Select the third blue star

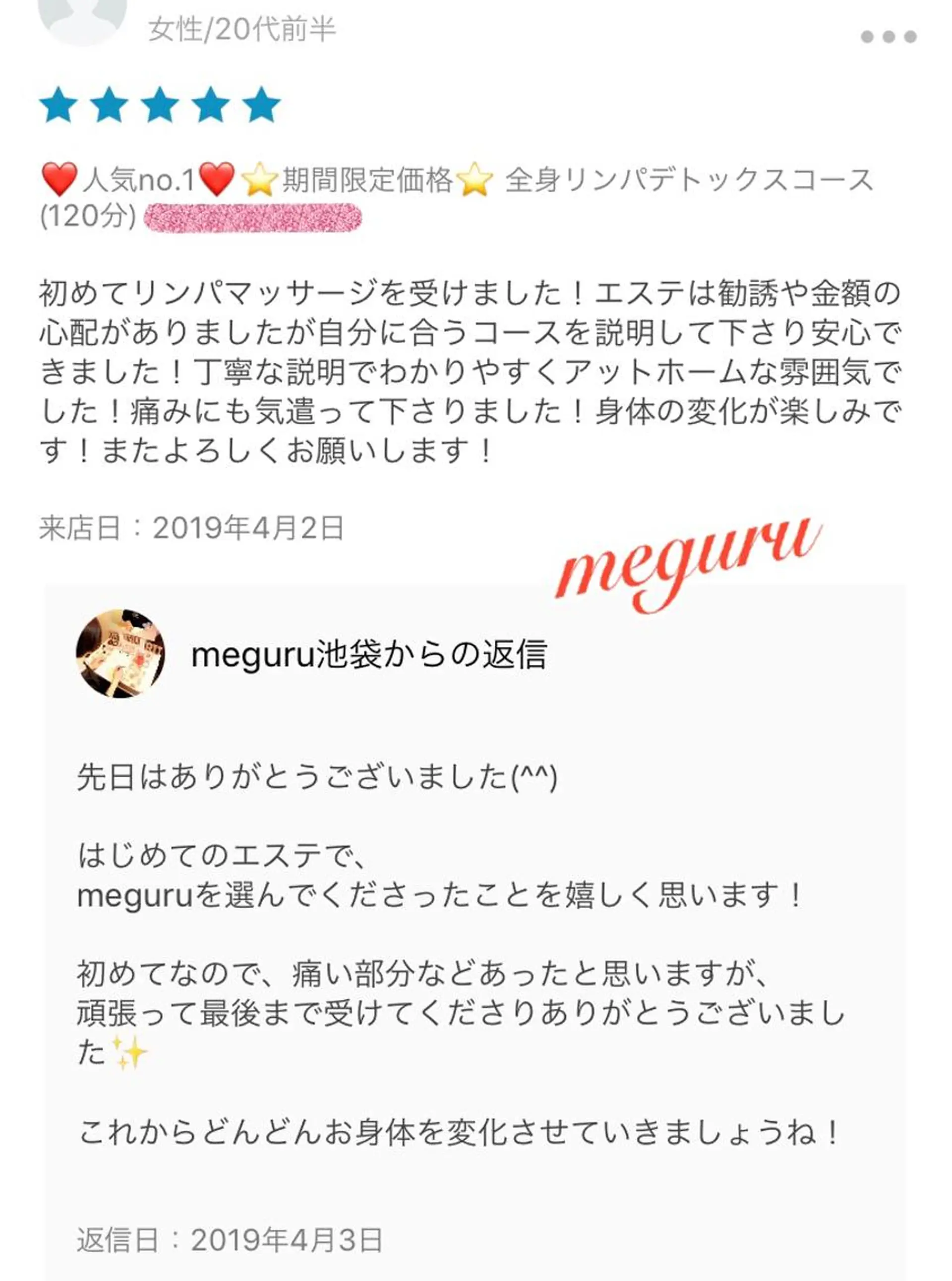(157, 106)
